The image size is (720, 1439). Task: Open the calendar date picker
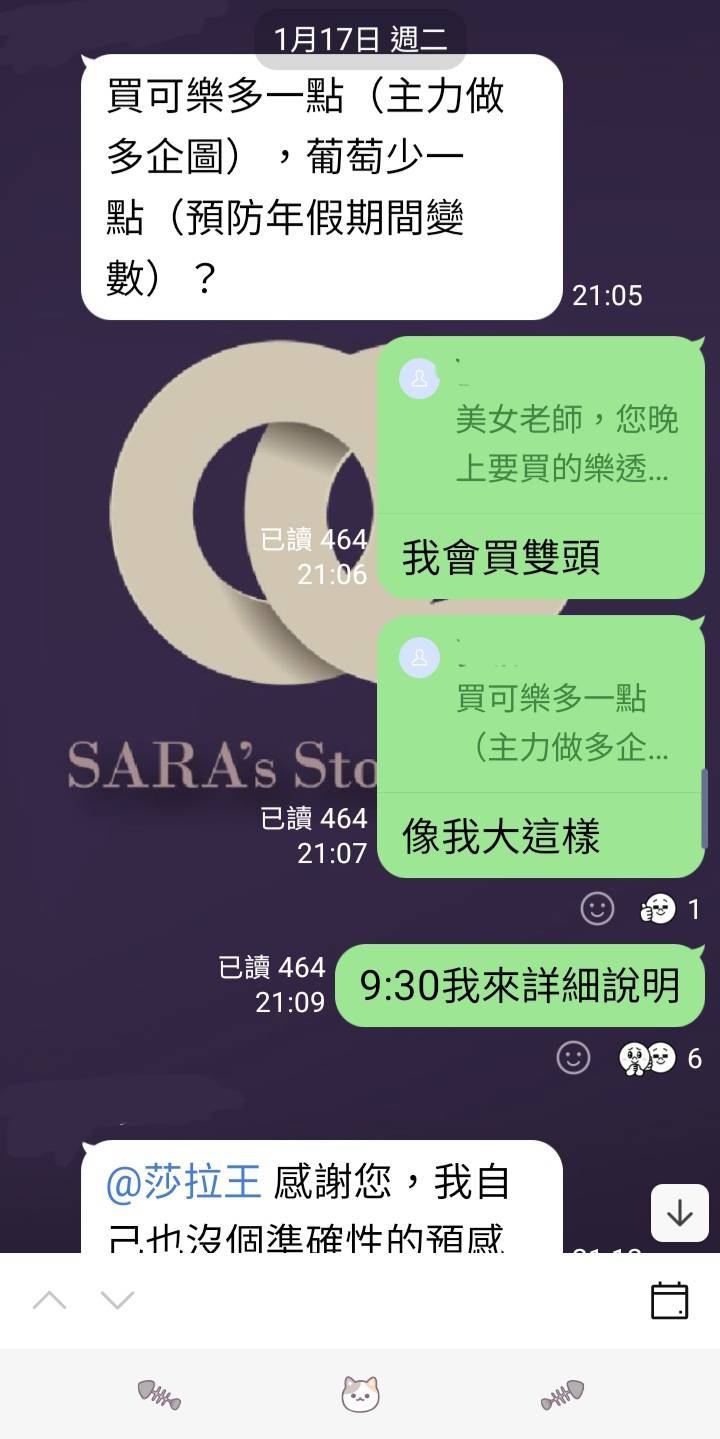point(669,1300)
